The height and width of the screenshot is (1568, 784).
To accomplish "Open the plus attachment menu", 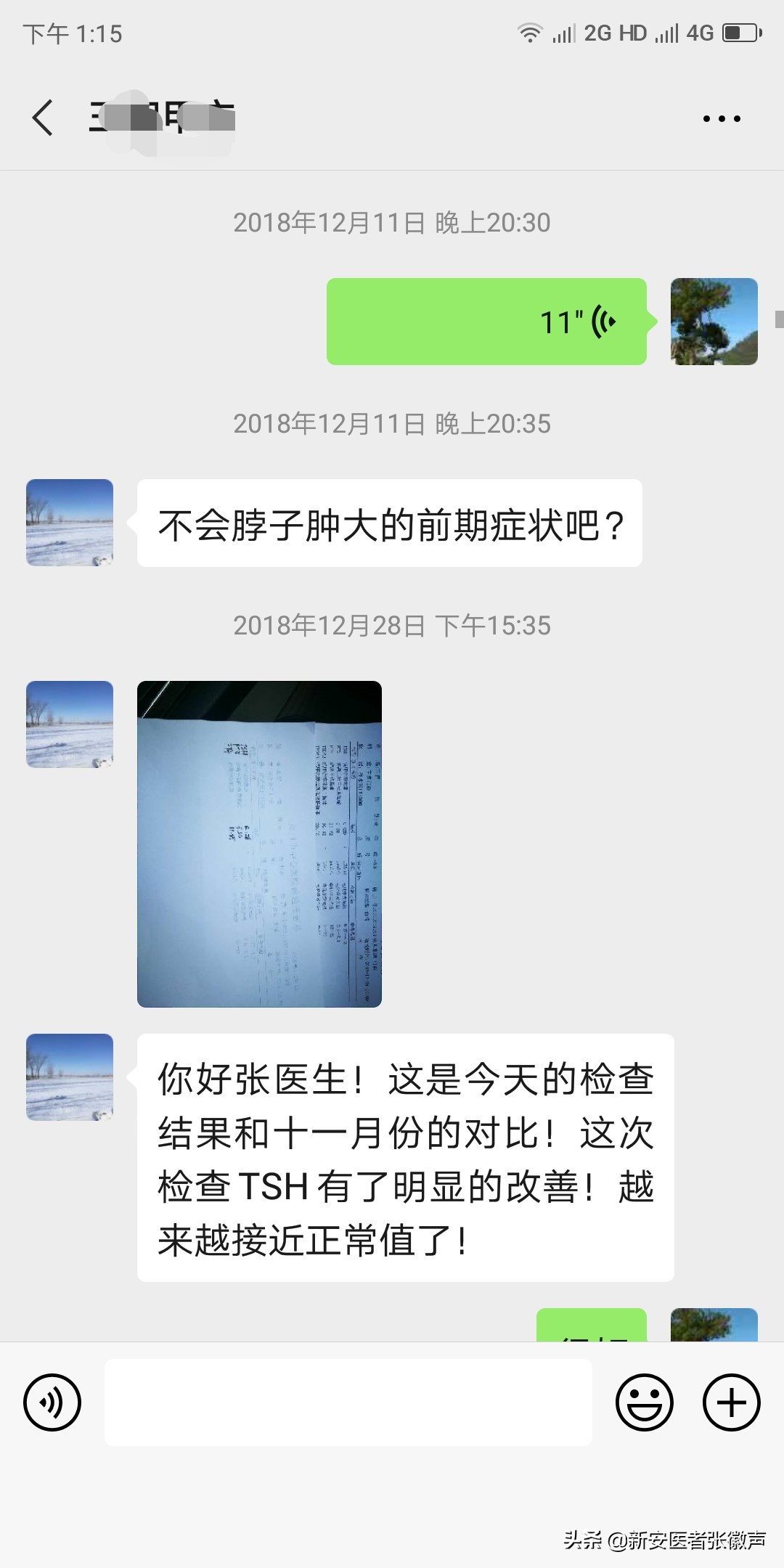I will click(730, 1402).
